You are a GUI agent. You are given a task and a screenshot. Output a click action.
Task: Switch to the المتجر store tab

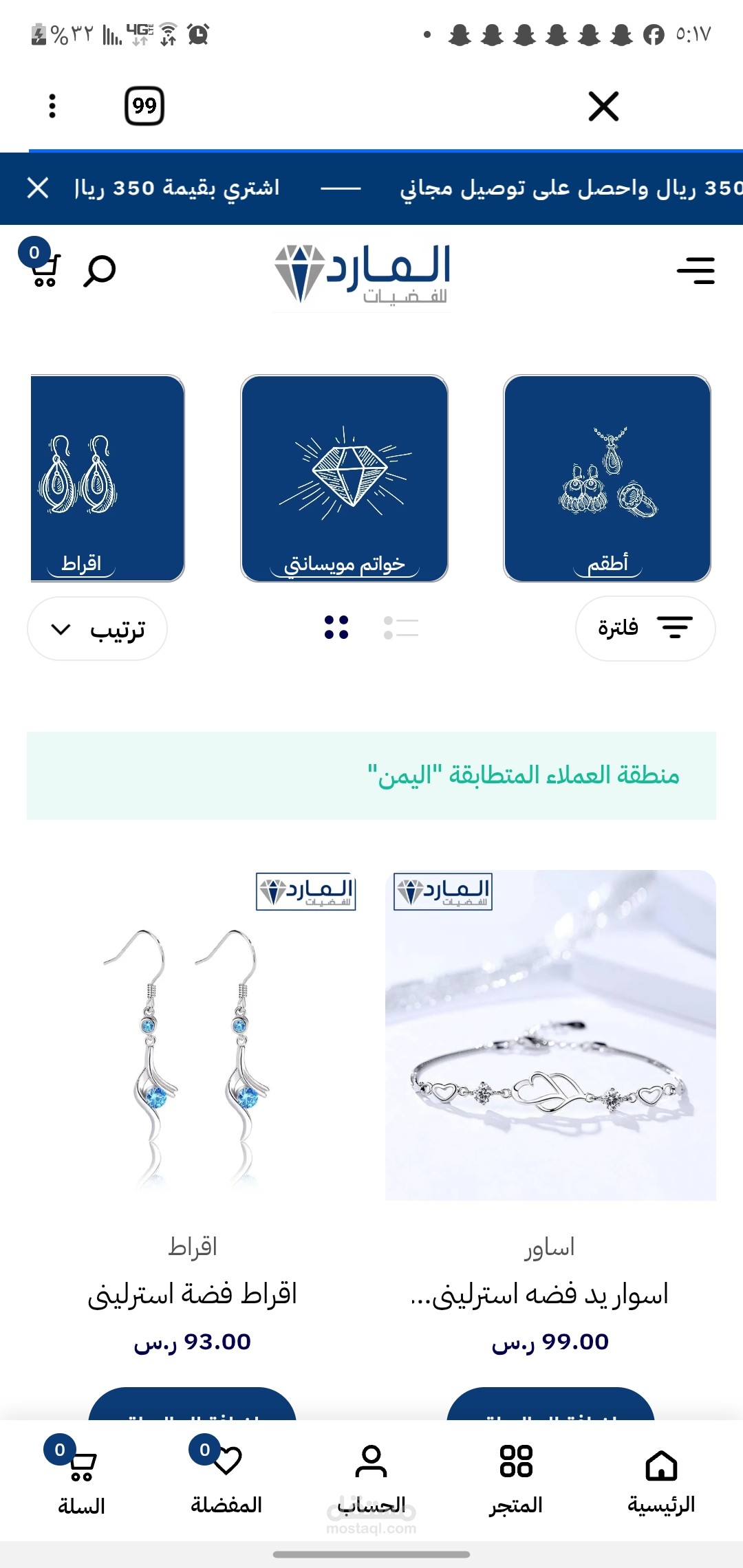pyautogui.click(x=516, y=1479)
